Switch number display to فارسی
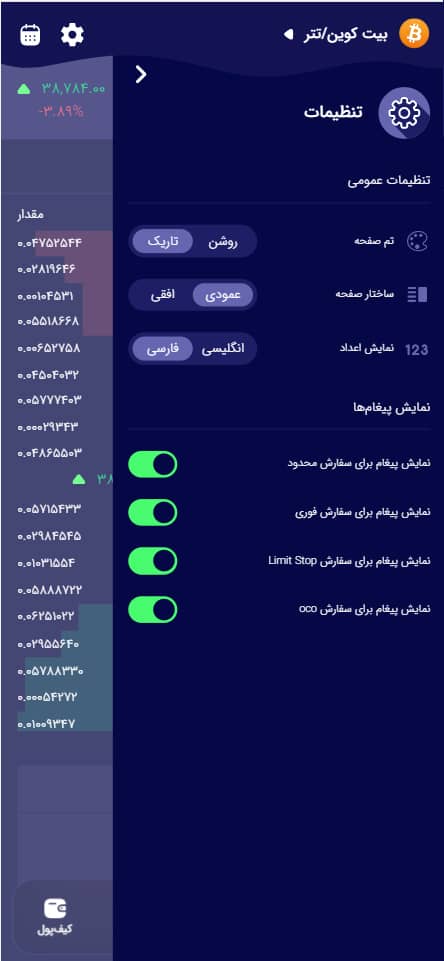The height and width of the screenshot is (961, 444). [163, 349]
